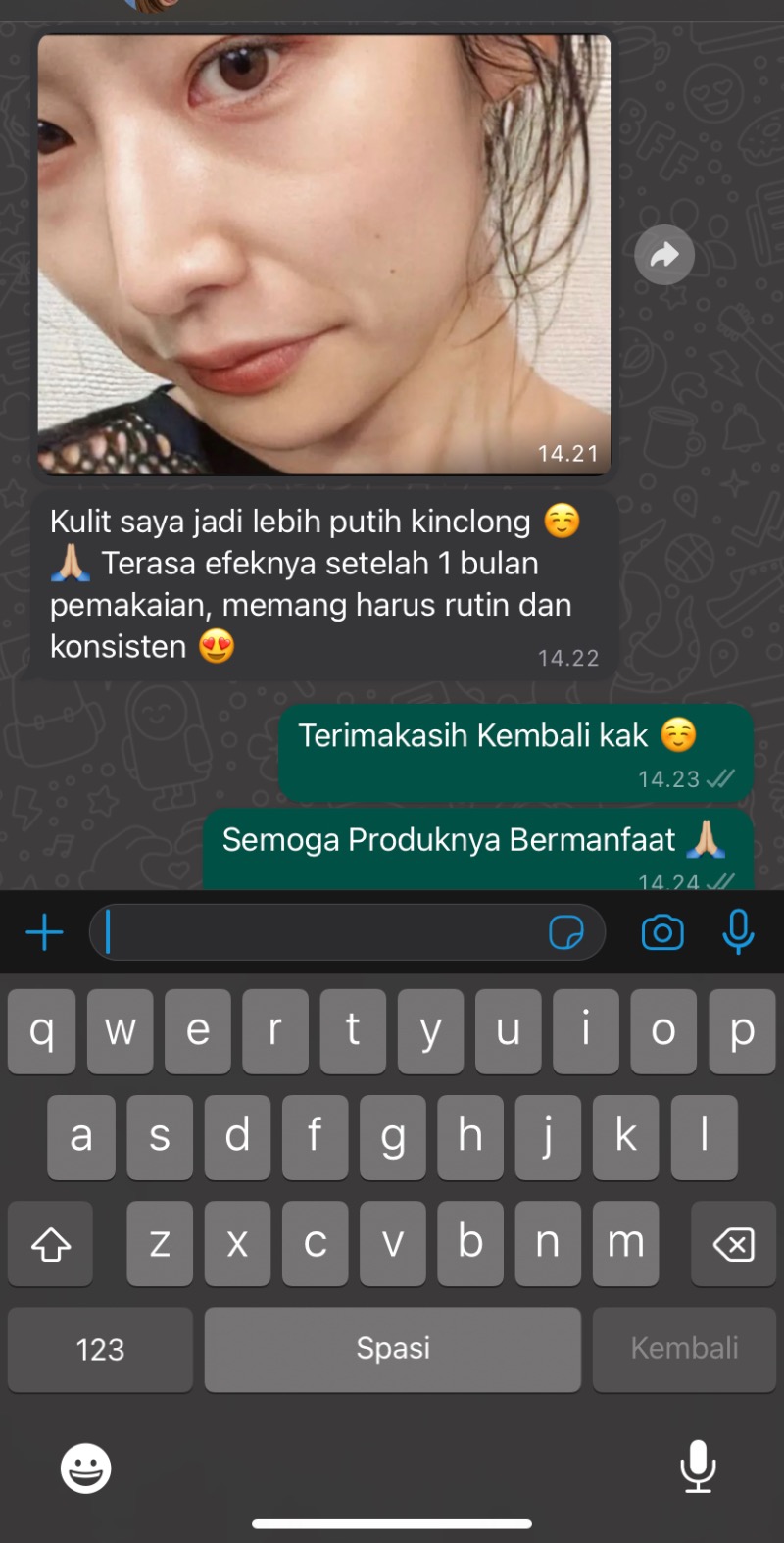This screenshot has height=1543, width=784.
Task: Record a voice message with the blue microphone
Action: click(738, 932)
